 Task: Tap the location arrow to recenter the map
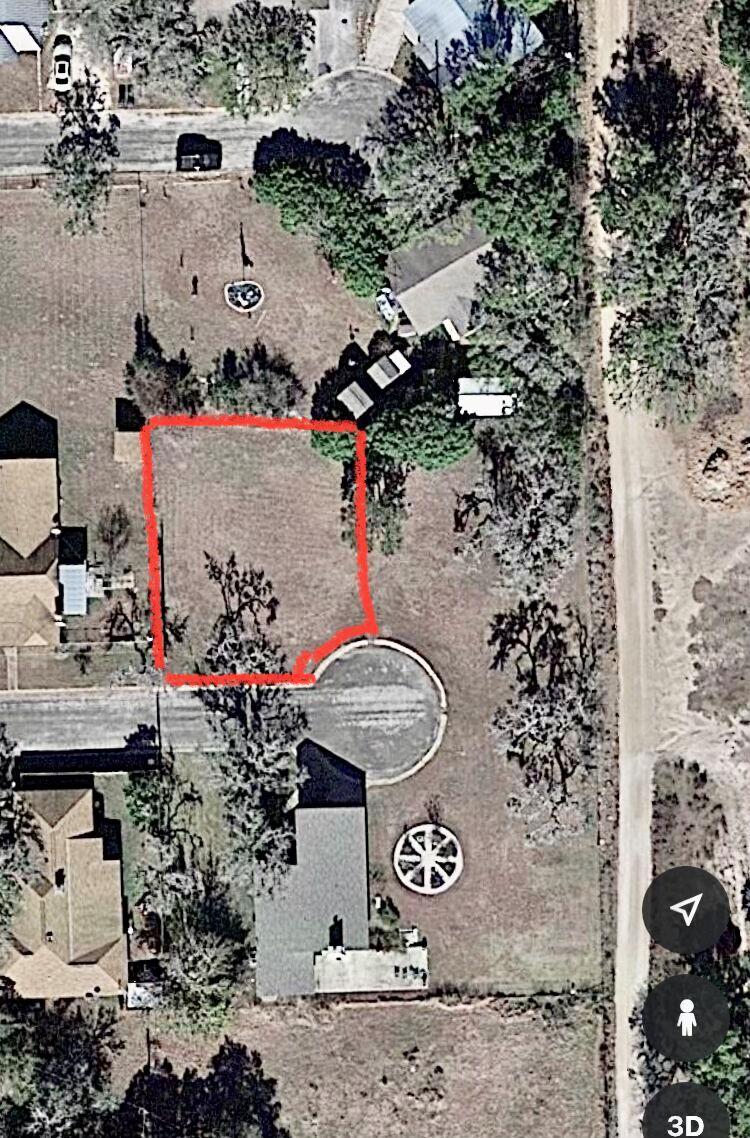tap(686, 909)
